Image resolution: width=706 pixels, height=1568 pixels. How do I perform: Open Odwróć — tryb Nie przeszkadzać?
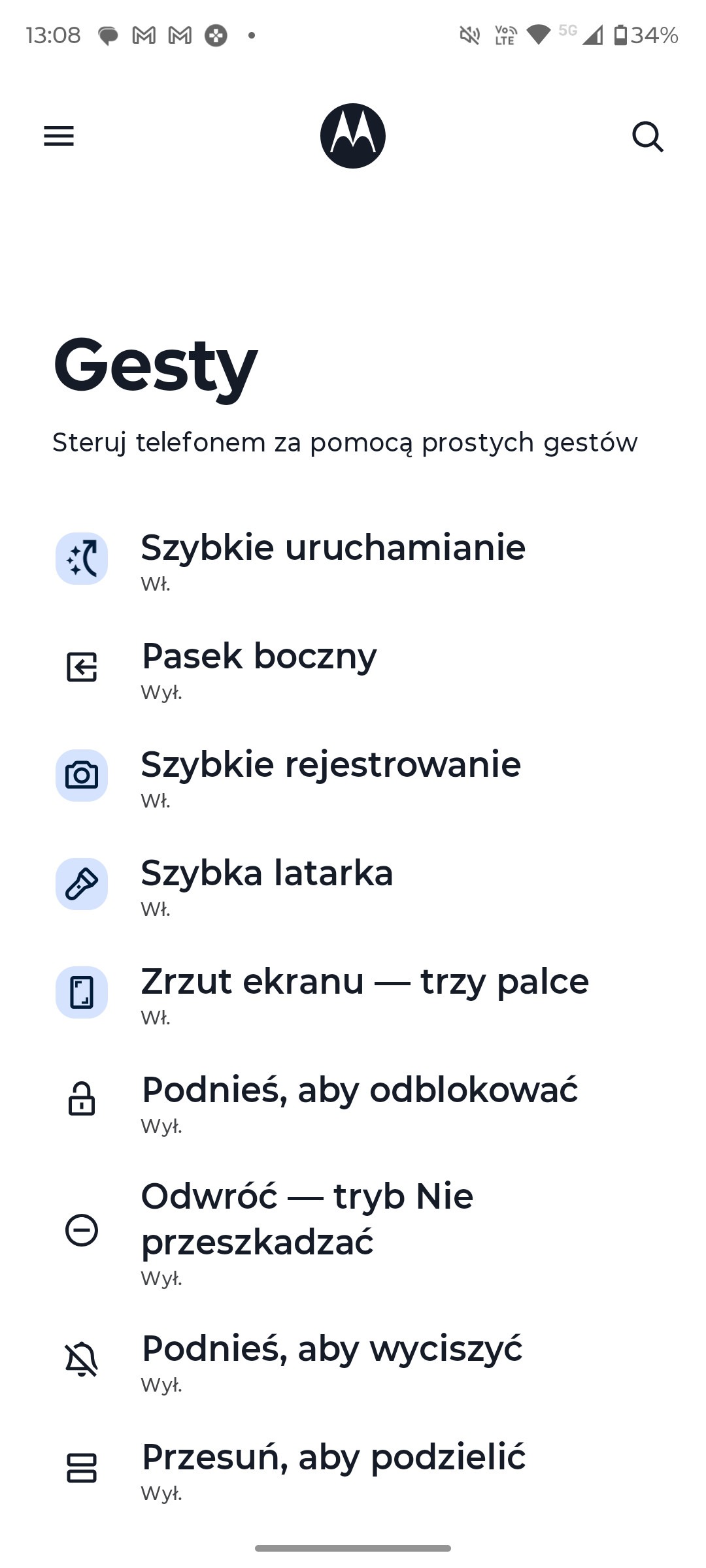tap(353, 1231)
